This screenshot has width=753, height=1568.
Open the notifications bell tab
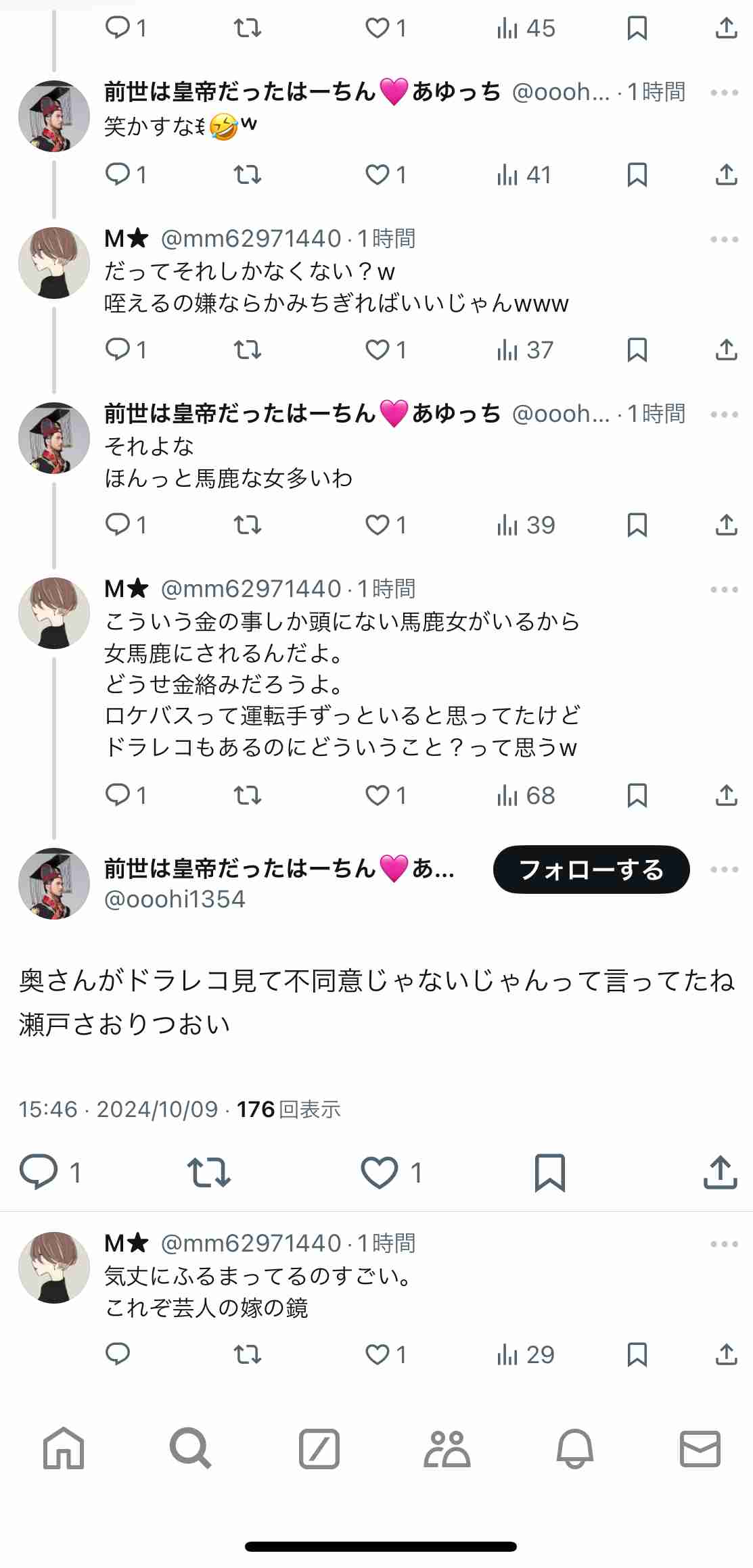coord(575,1448)
